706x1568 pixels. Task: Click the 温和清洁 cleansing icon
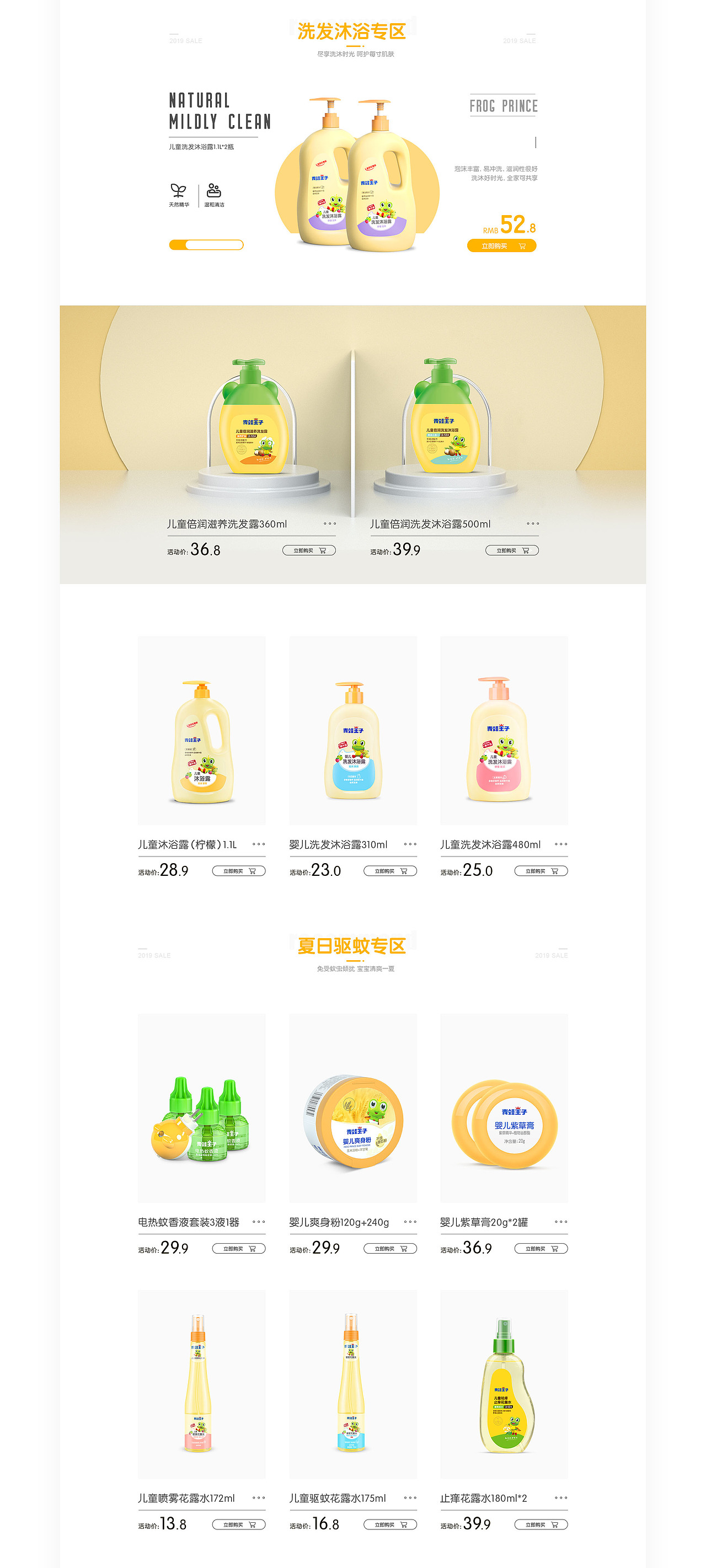[213, 190]
